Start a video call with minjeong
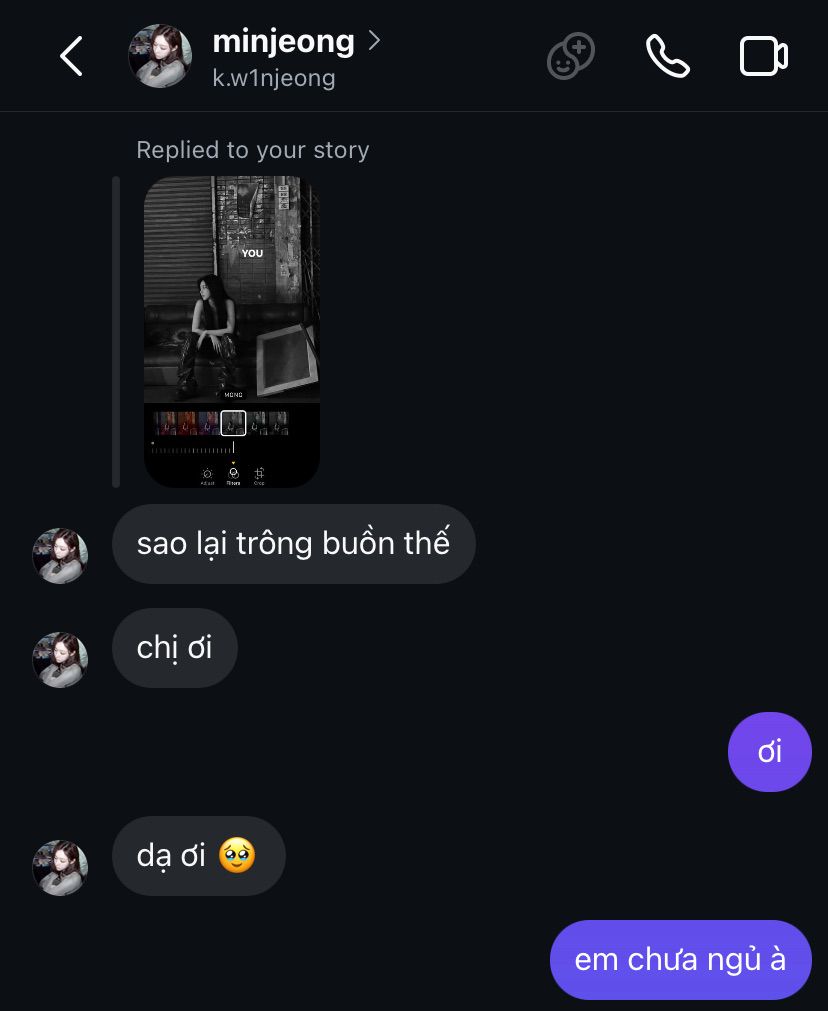 tap(763, 56)
